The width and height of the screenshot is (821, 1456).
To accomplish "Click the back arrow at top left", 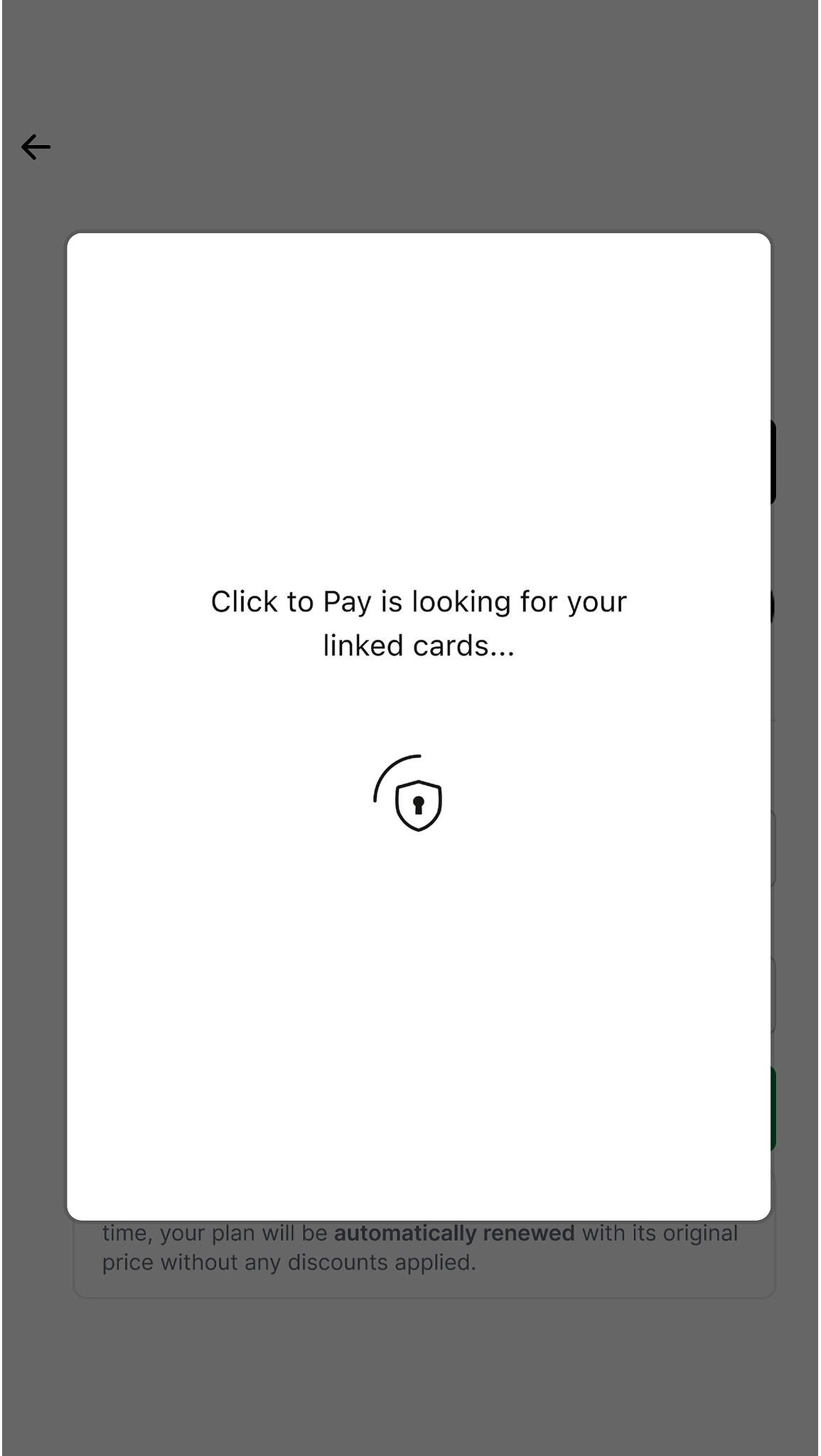I will tap(34, 146).
